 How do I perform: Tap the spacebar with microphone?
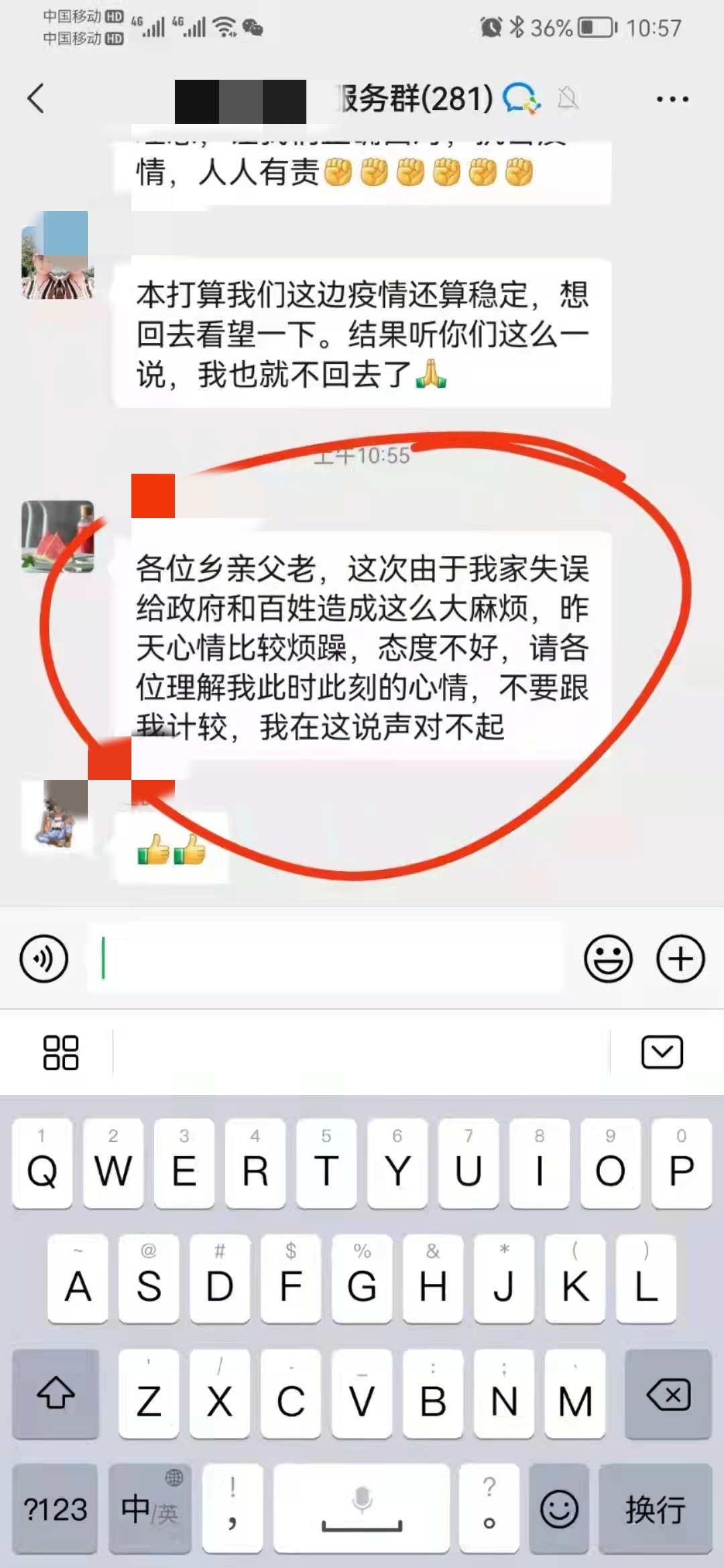click(x=362, y=1509)
